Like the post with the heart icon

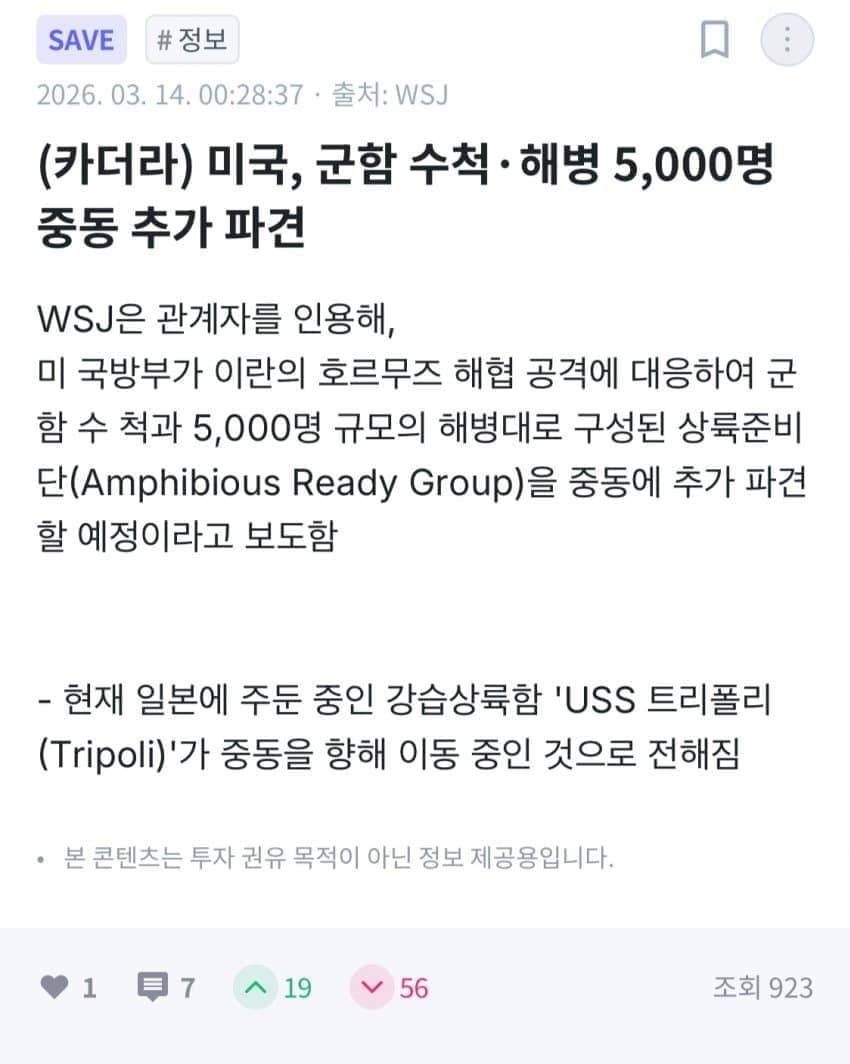click(54, 988)
